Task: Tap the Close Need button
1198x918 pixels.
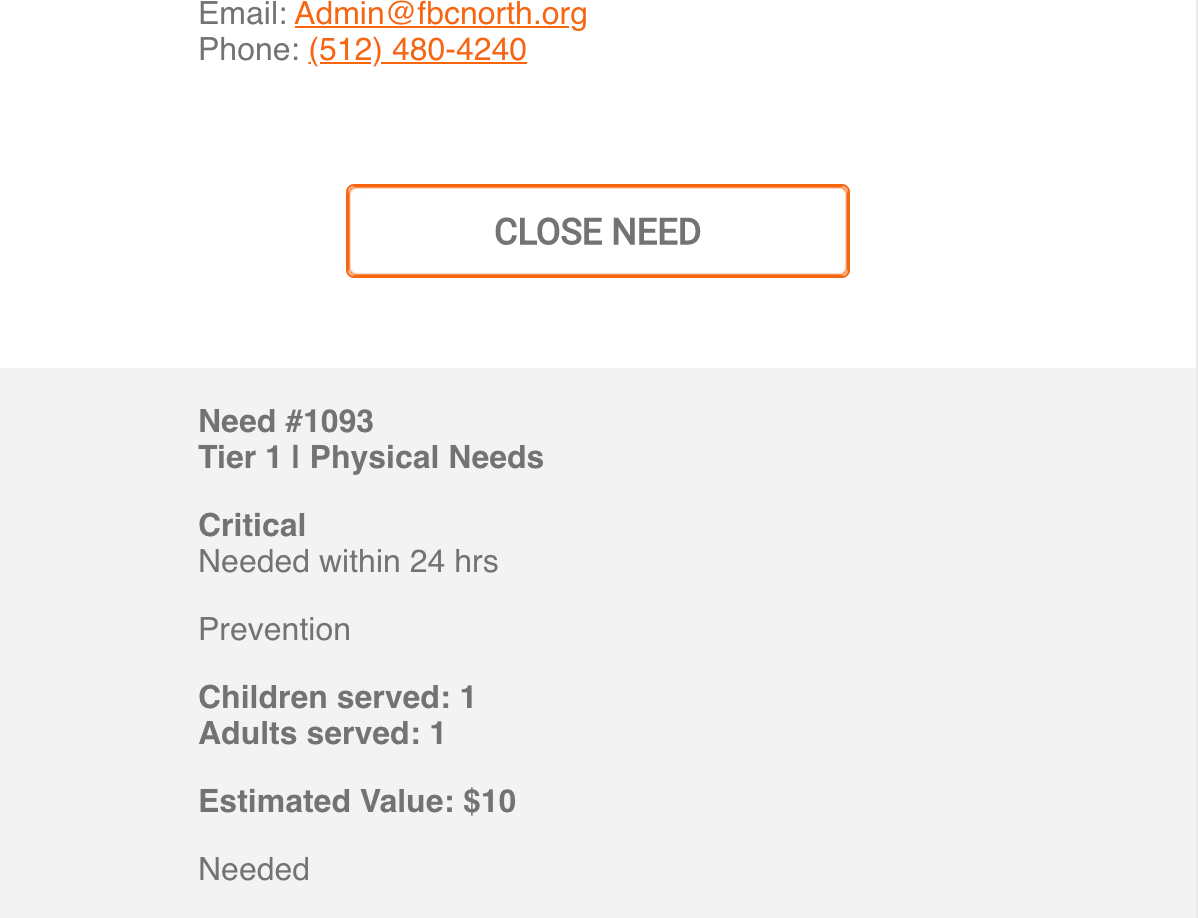Action: [597, 231]
